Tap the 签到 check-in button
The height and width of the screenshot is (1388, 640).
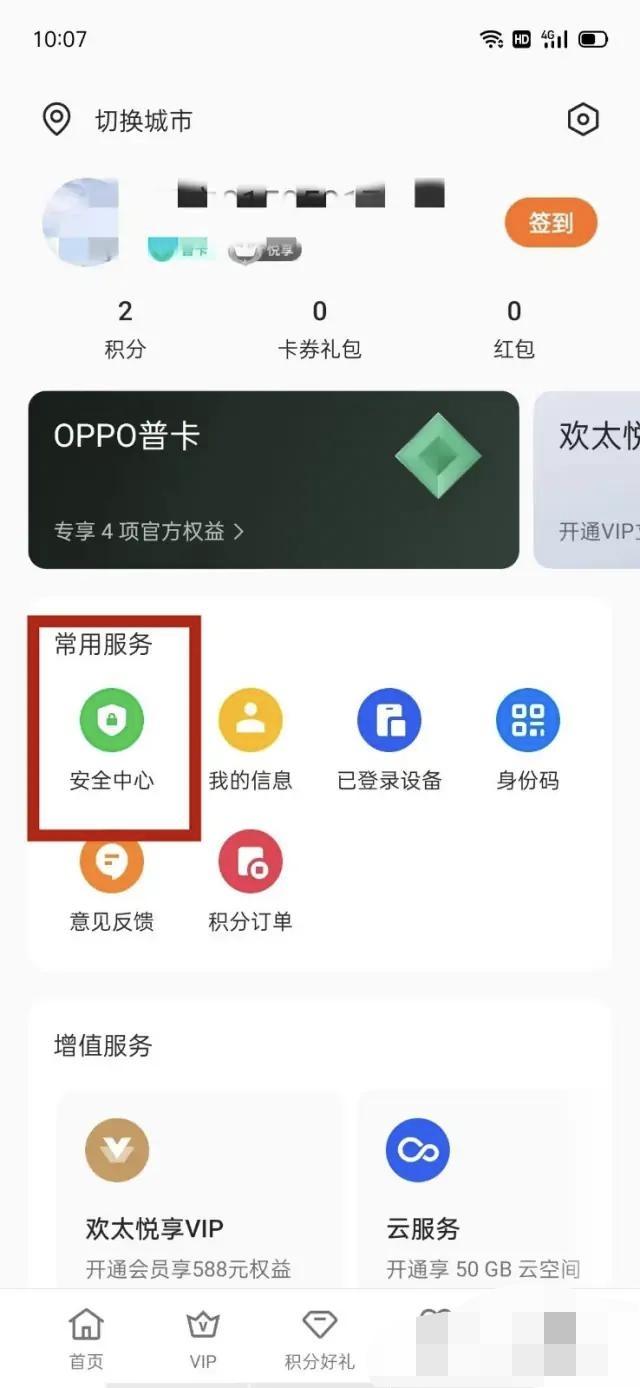(x=551, y=222)
